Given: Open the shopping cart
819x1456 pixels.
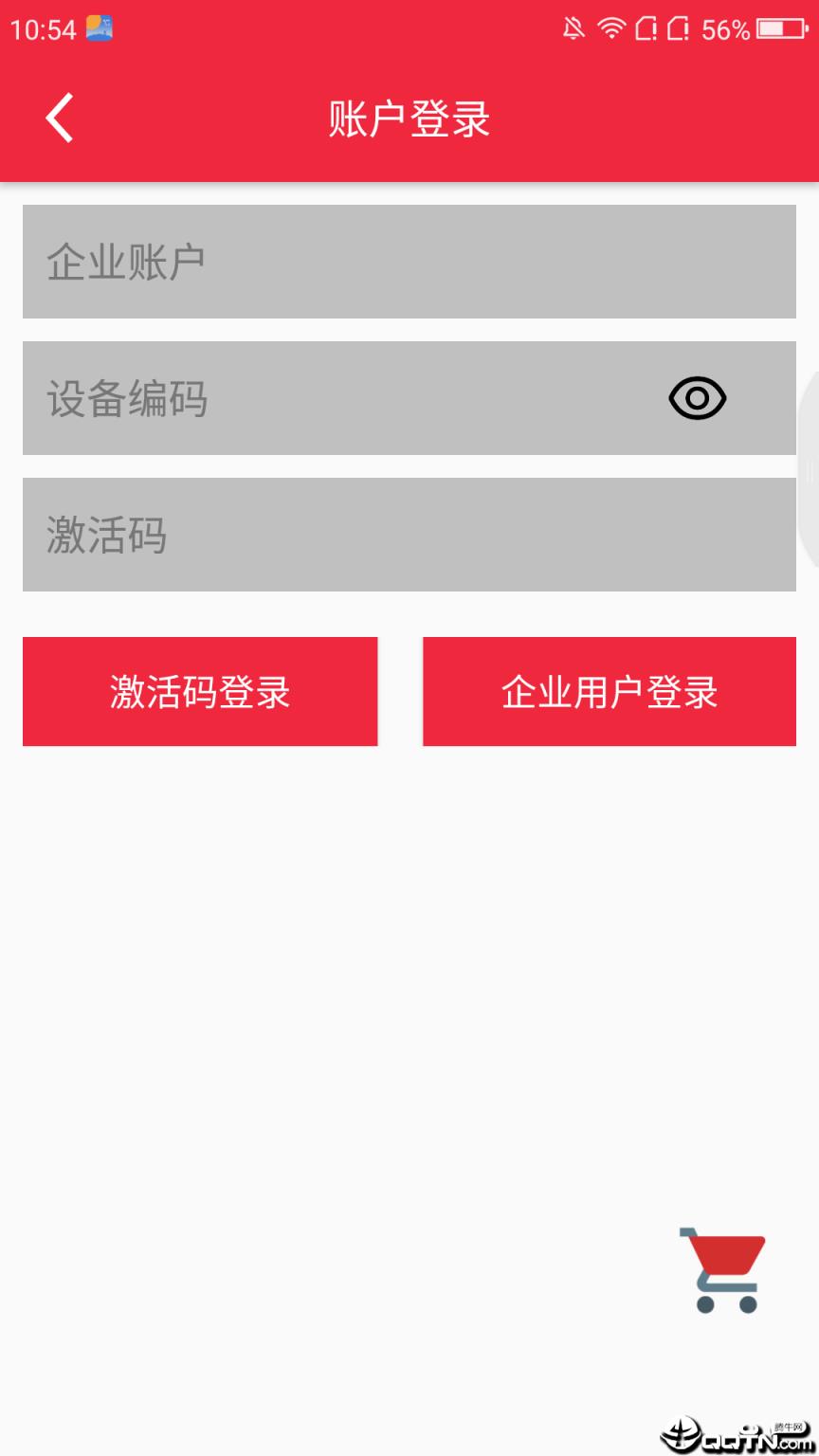Looking at the screenshot, I should click(x=722, y=1270).
